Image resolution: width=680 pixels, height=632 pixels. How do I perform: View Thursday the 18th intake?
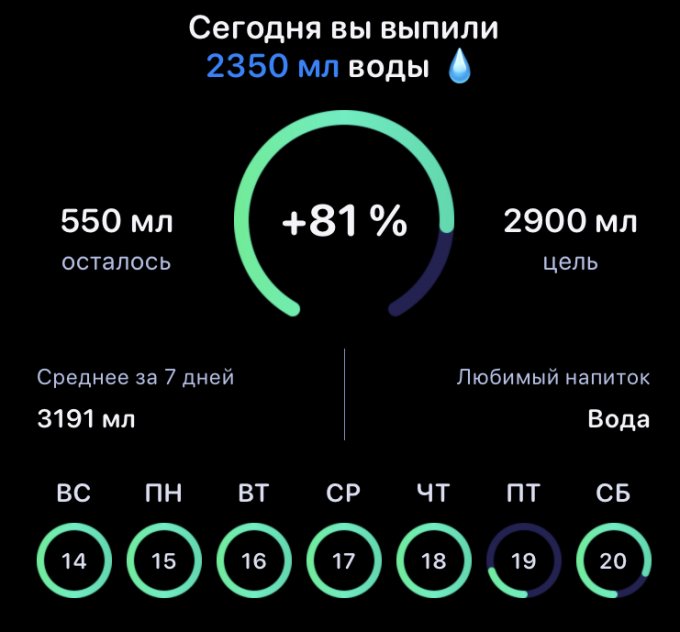[433, 561]
